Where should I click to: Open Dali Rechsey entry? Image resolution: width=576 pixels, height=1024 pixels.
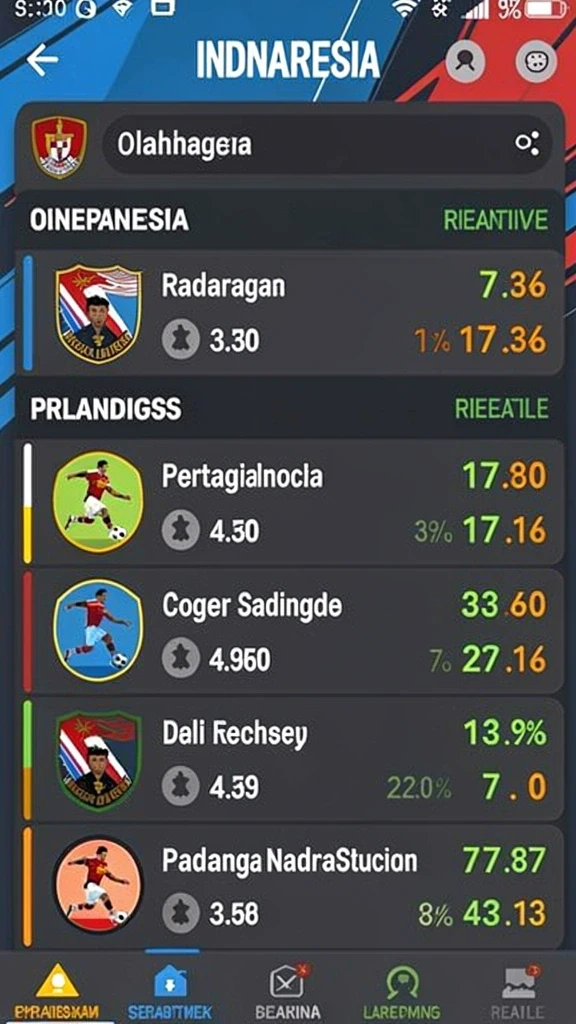point(293,759)
